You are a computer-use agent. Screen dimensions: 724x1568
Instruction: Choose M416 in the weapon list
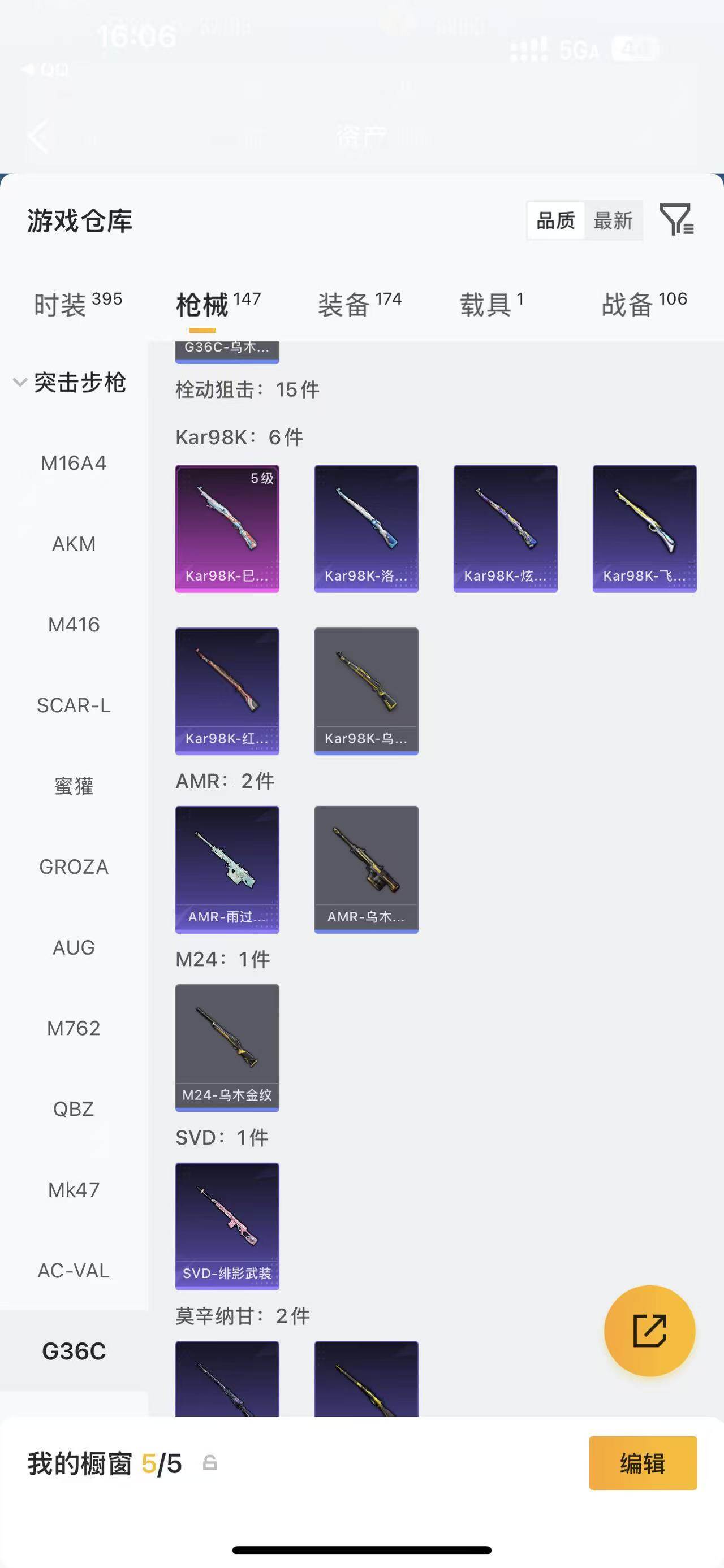point(74,625)
